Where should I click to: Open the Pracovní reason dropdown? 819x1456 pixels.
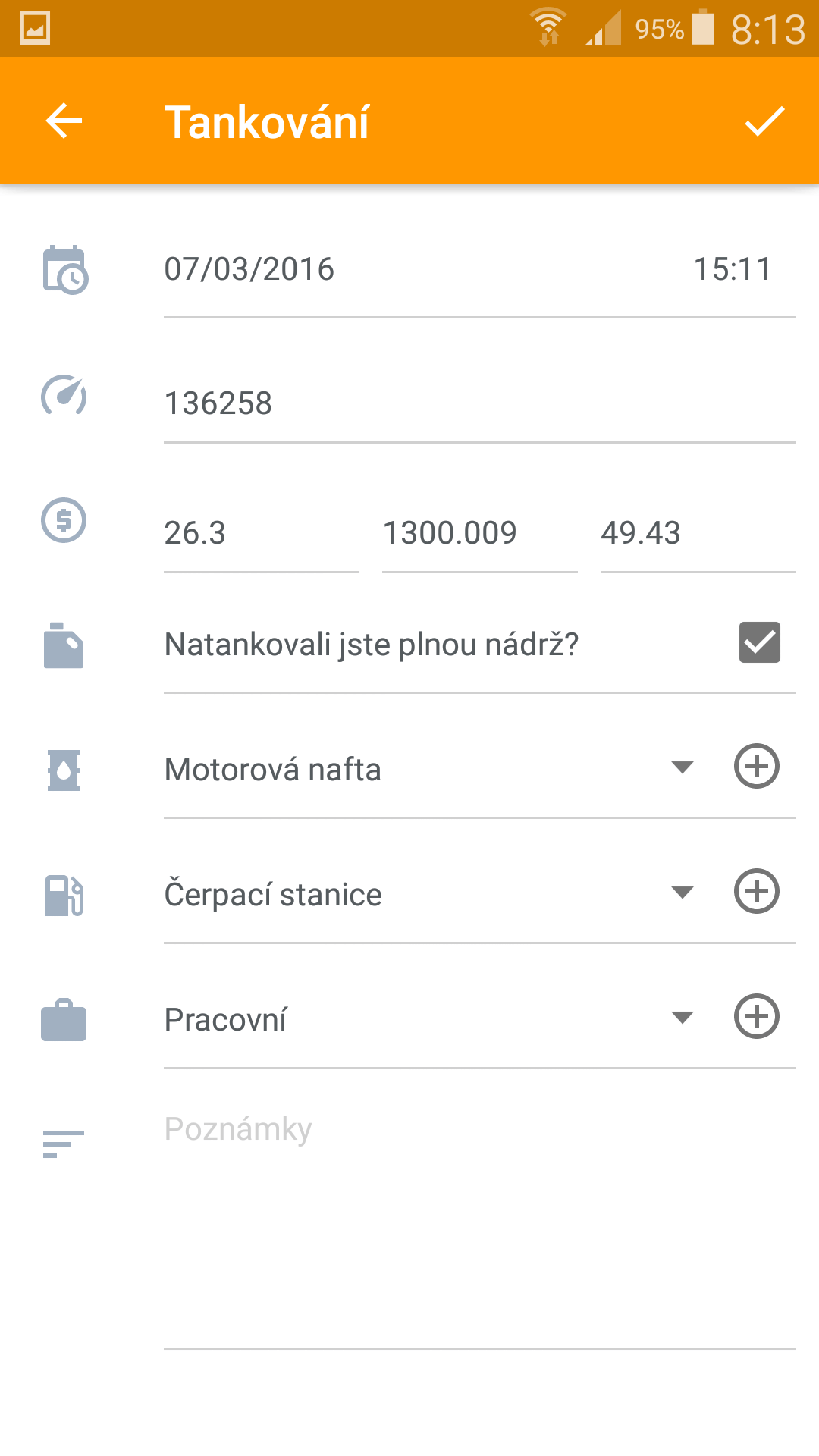coord(428,1019)
